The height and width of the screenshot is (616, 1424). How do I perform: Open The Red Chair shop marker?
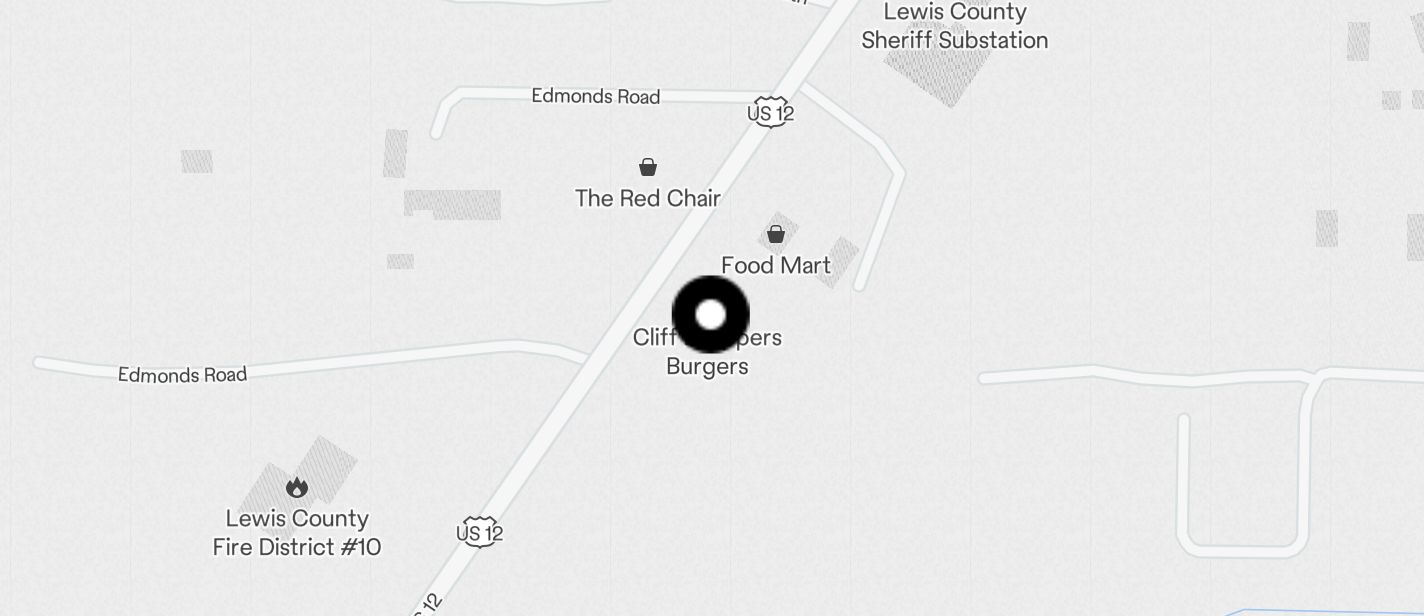pos(648,167)
